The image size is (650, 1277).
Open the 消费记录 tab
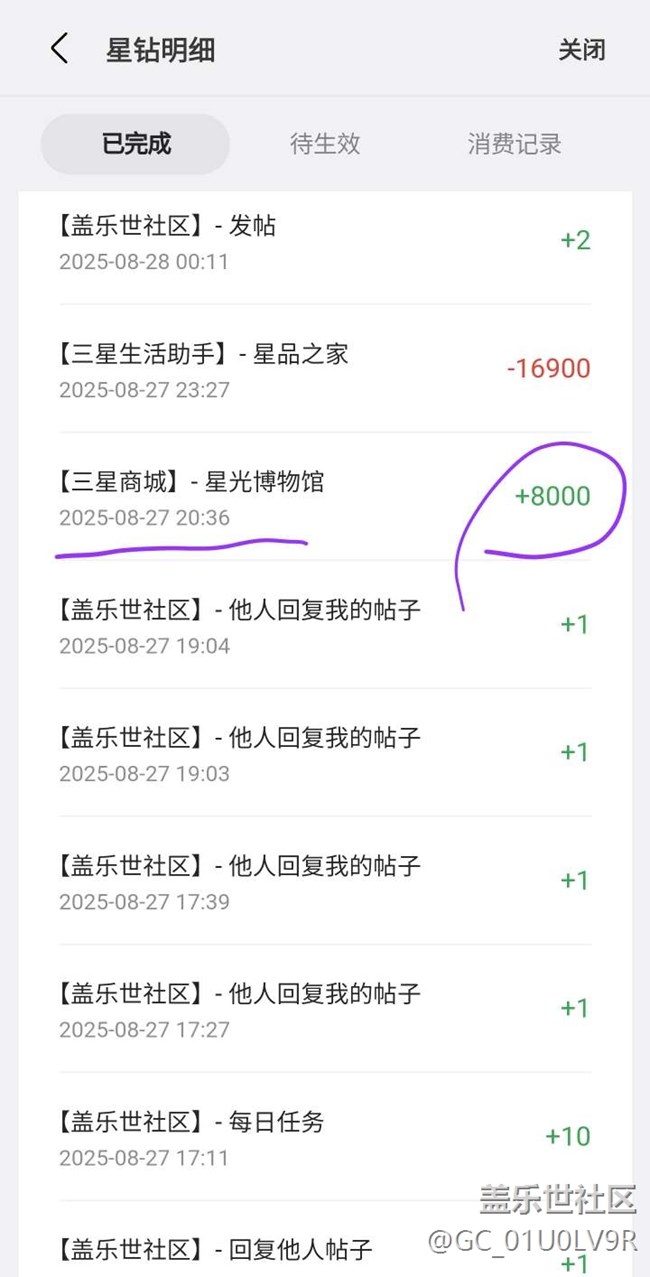pyautogui.click(x=514, y=144)
